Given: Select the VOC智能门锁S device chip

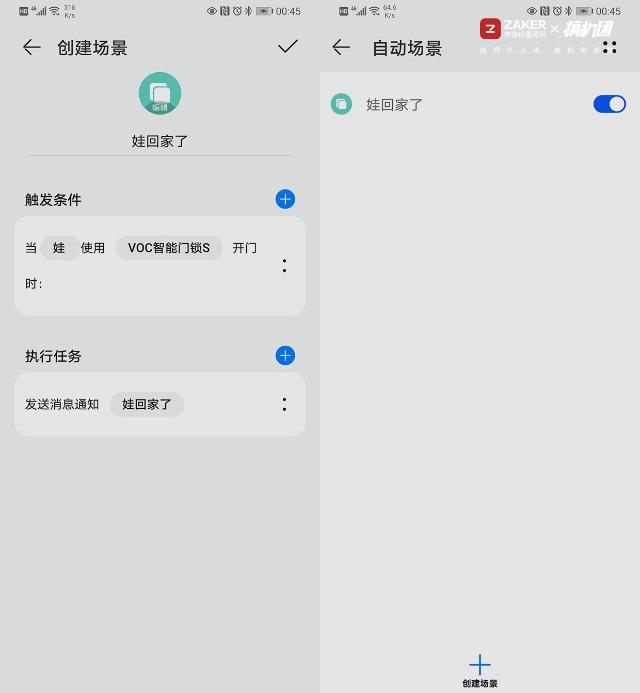Looking at the screenshot, I should pyautogui.click(x=168, y=248).
